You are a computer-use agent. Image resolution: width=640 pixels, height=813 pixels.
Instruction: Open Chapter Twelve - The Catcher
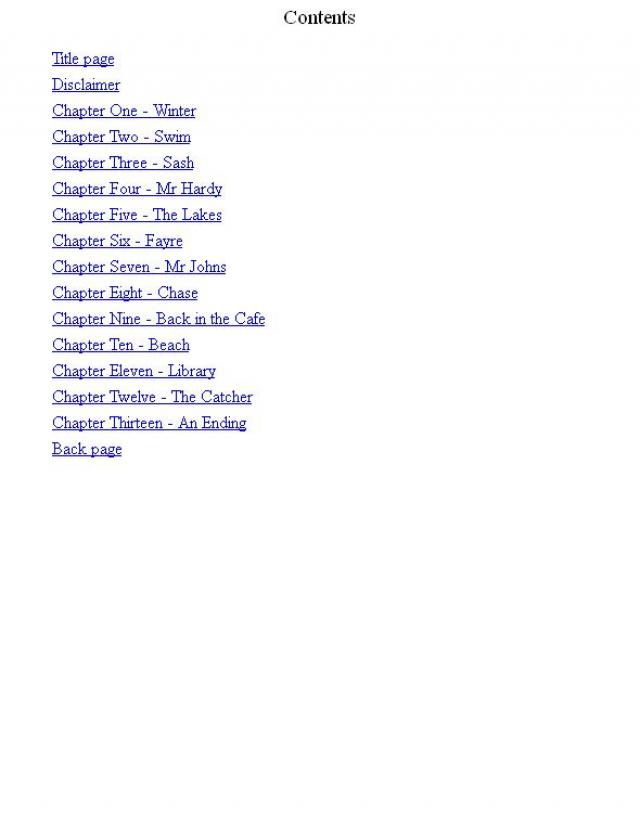tap(152, 397)
